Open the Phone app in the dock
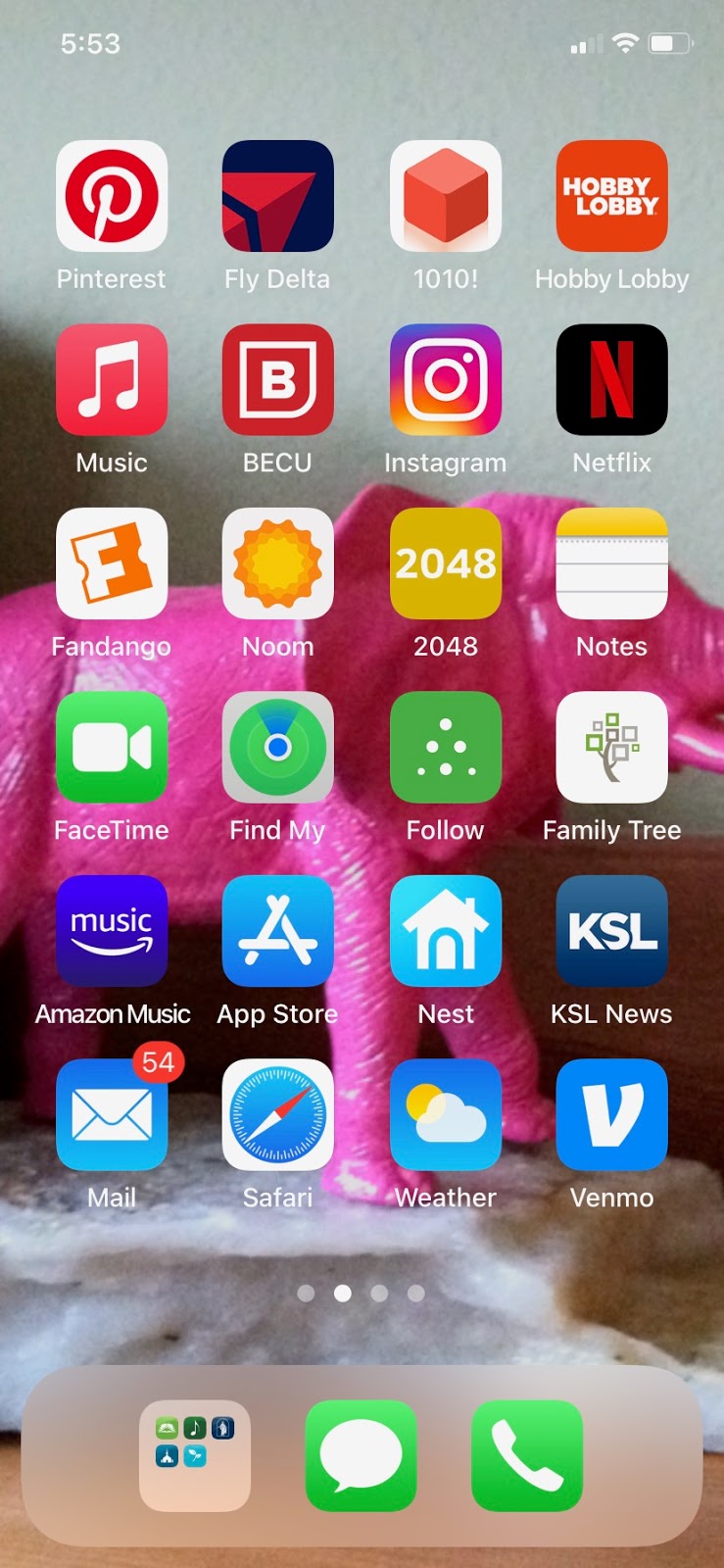Image resolution: width=724 pixels, height=1568 pixels. [527, 1456]
